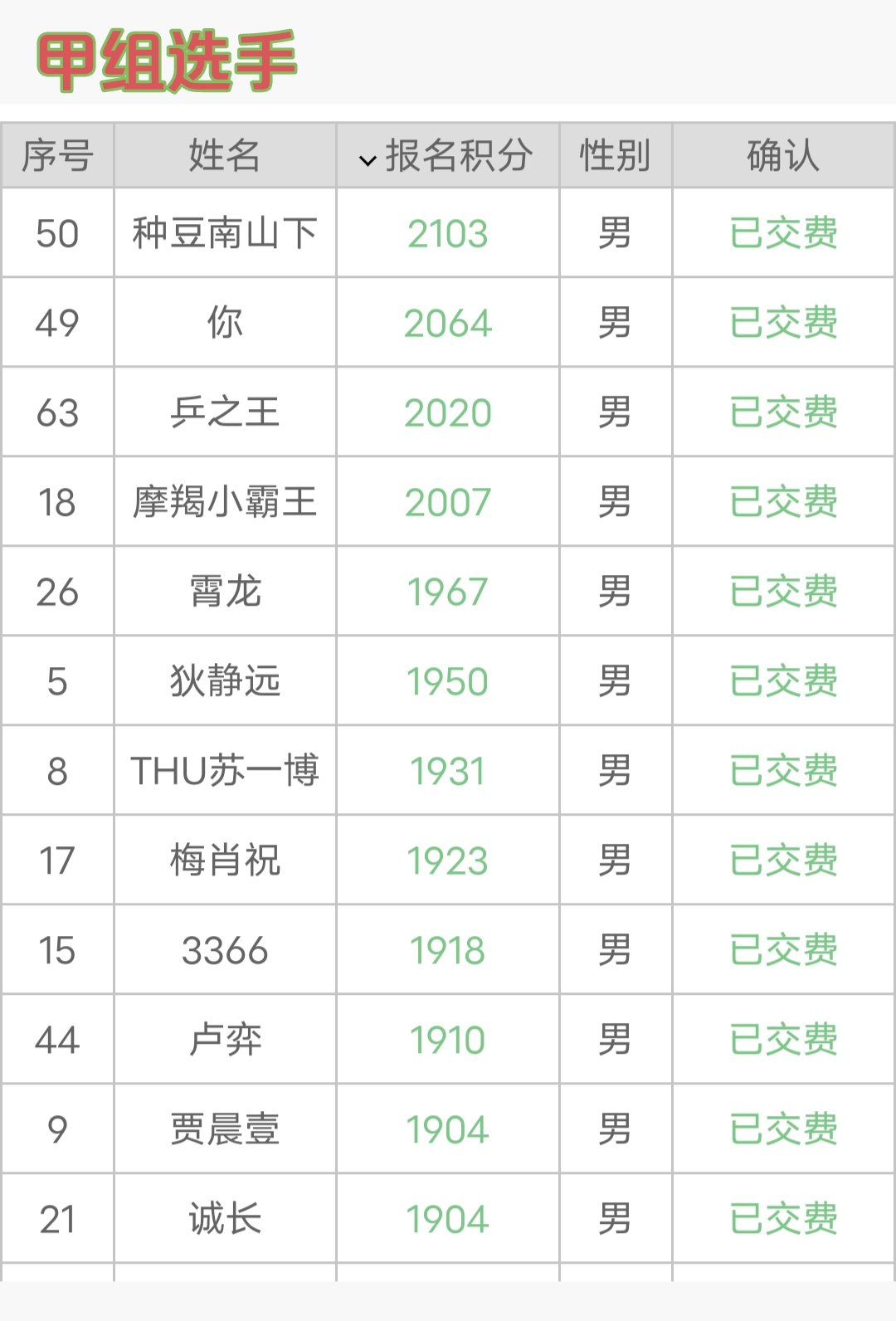Sort the table by 报名积分 column
This screenshot has width=896, height=1321.
click(448, 155)
